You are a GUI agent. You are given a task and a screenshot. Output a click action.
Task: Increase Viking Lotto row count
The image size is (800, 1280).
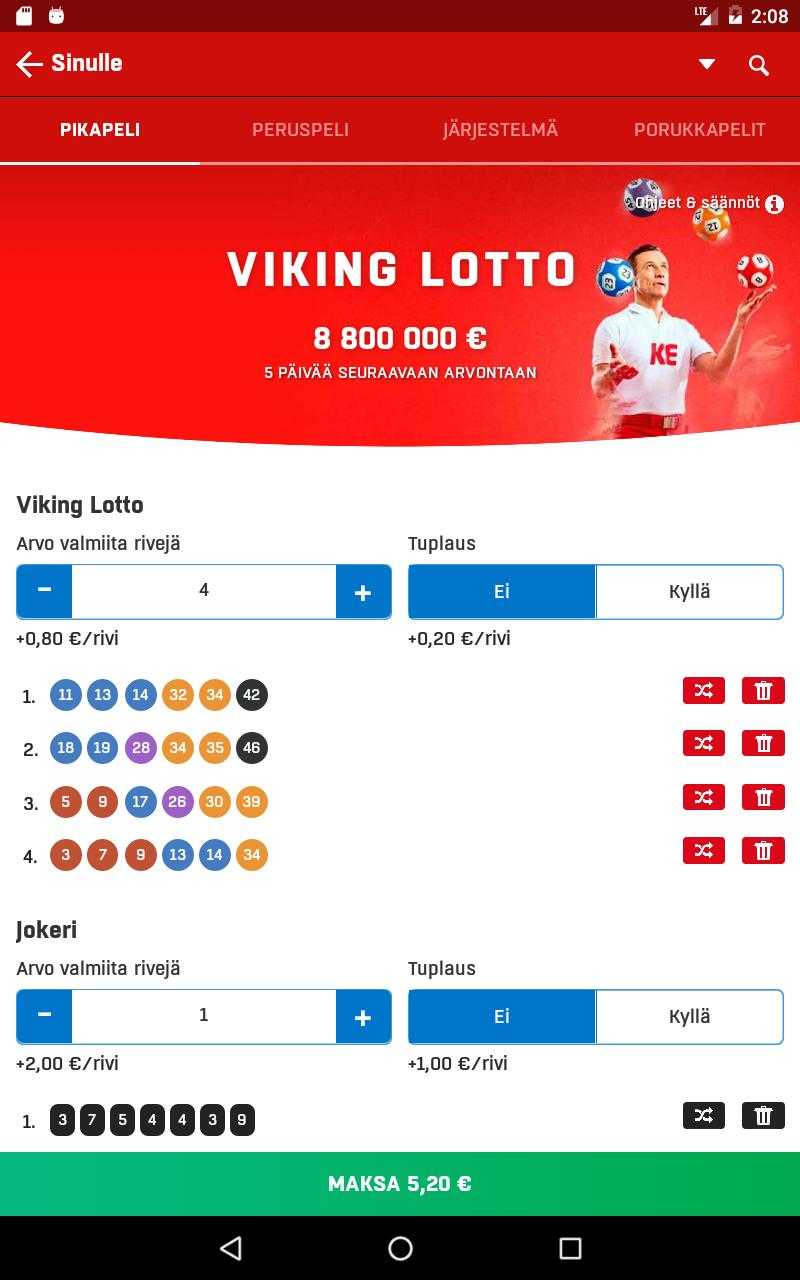[x=363, y=591]
